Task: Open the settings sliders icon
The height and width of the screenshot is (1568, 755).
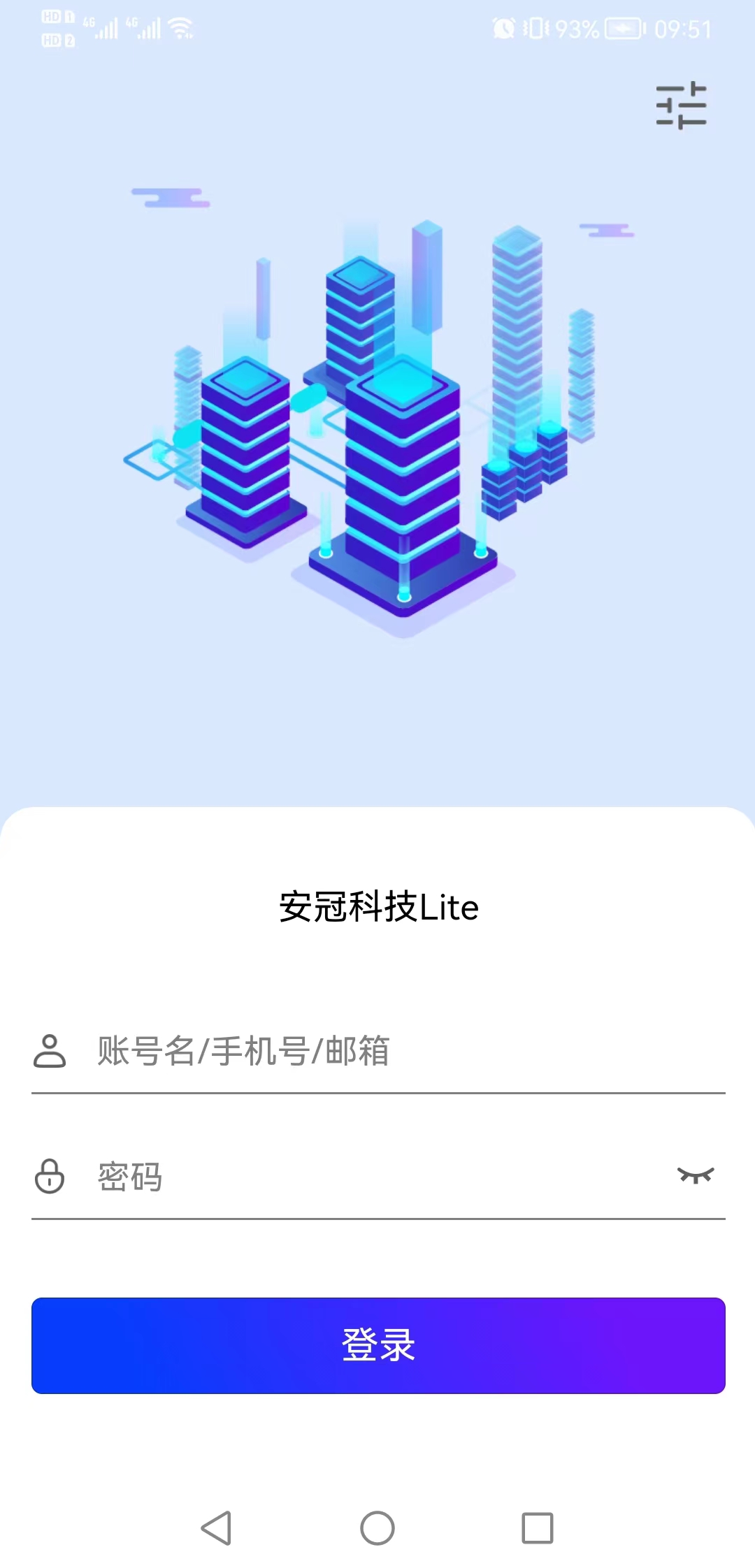Action: [x=681, y=106]
